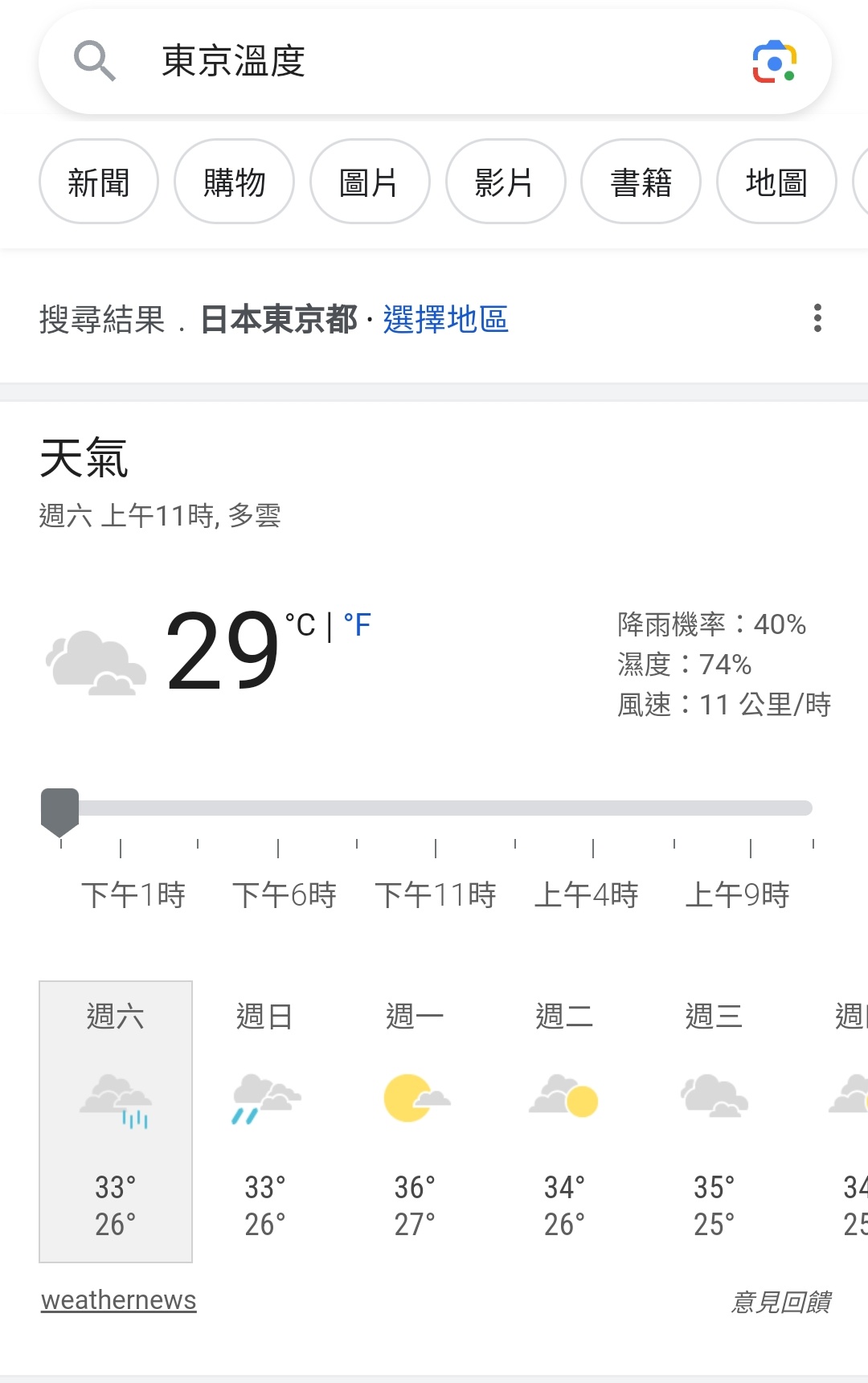This screenshot has height=1383, width=868.
Task: Switch to the 新聞 filter chip
Action: tap(98, 182)
